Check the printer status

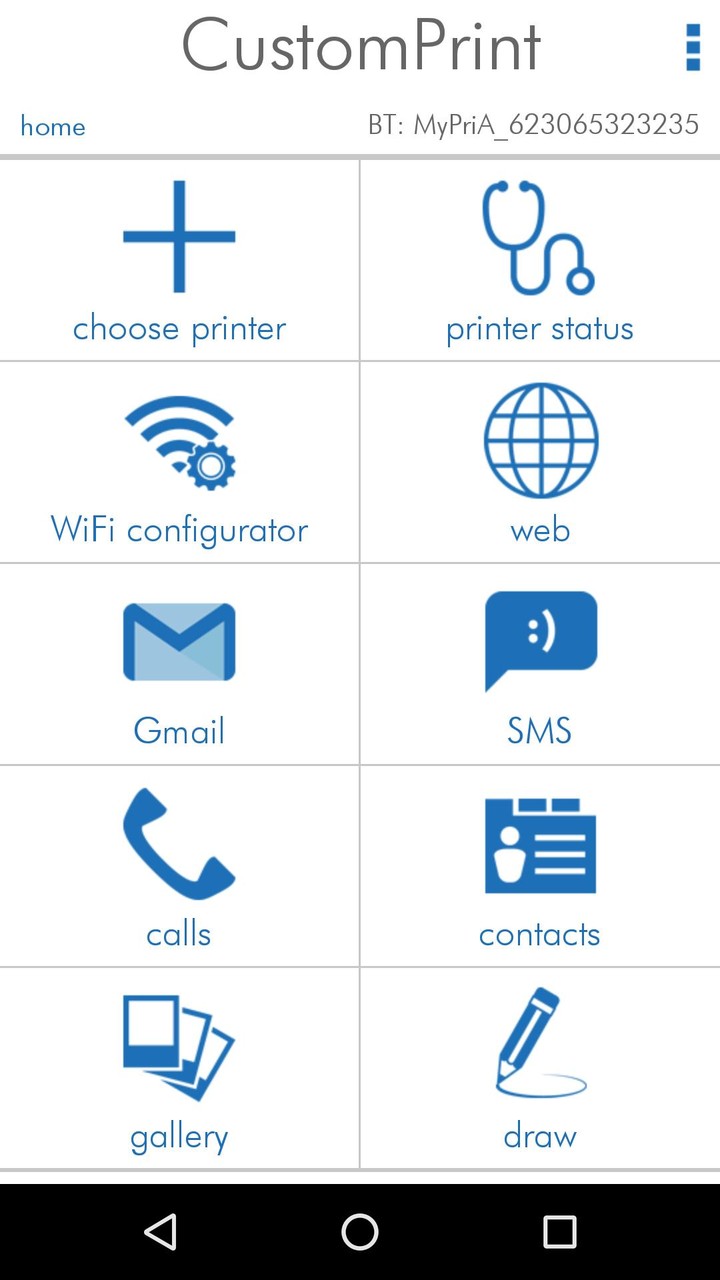click(x=540, y=260)
